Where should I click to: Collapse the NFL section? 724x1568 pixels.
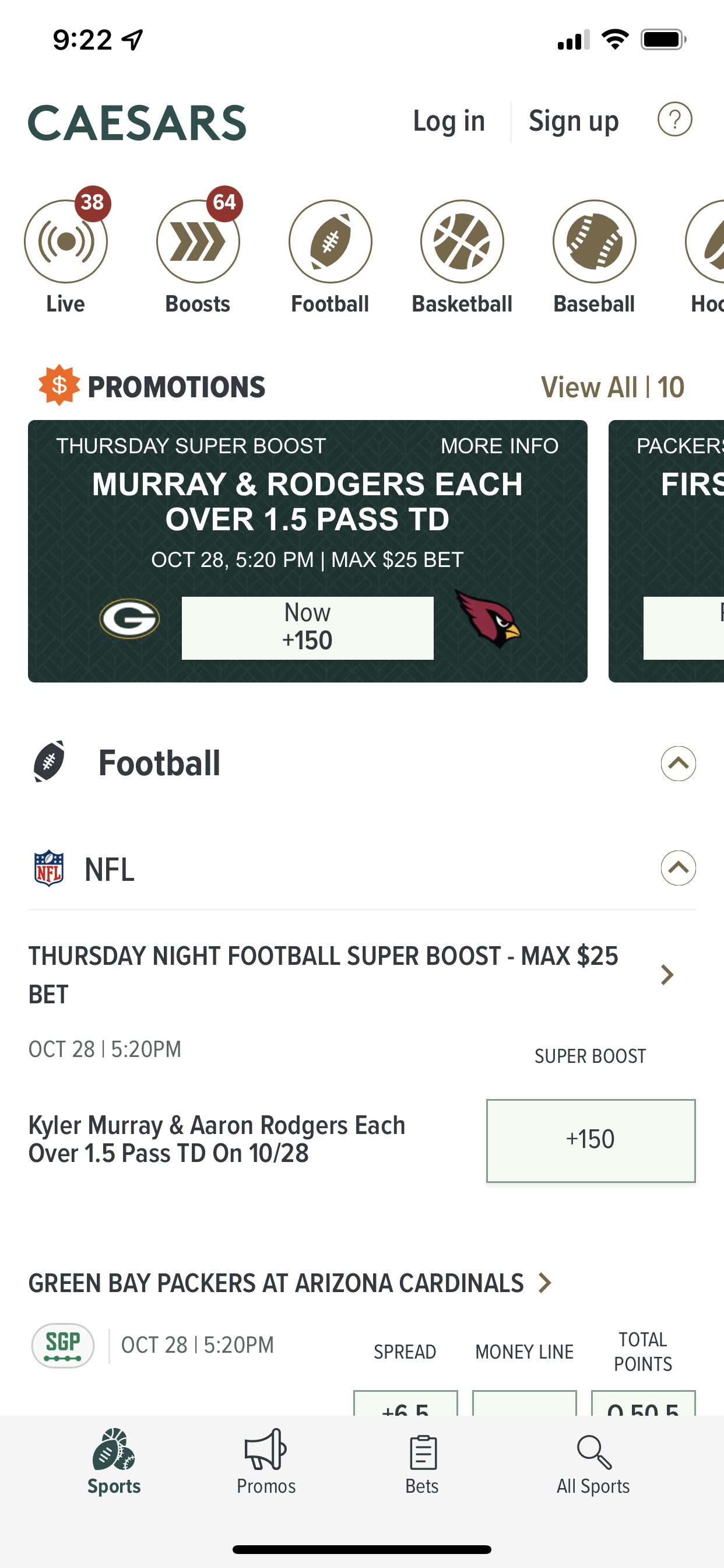pos(679,868)
